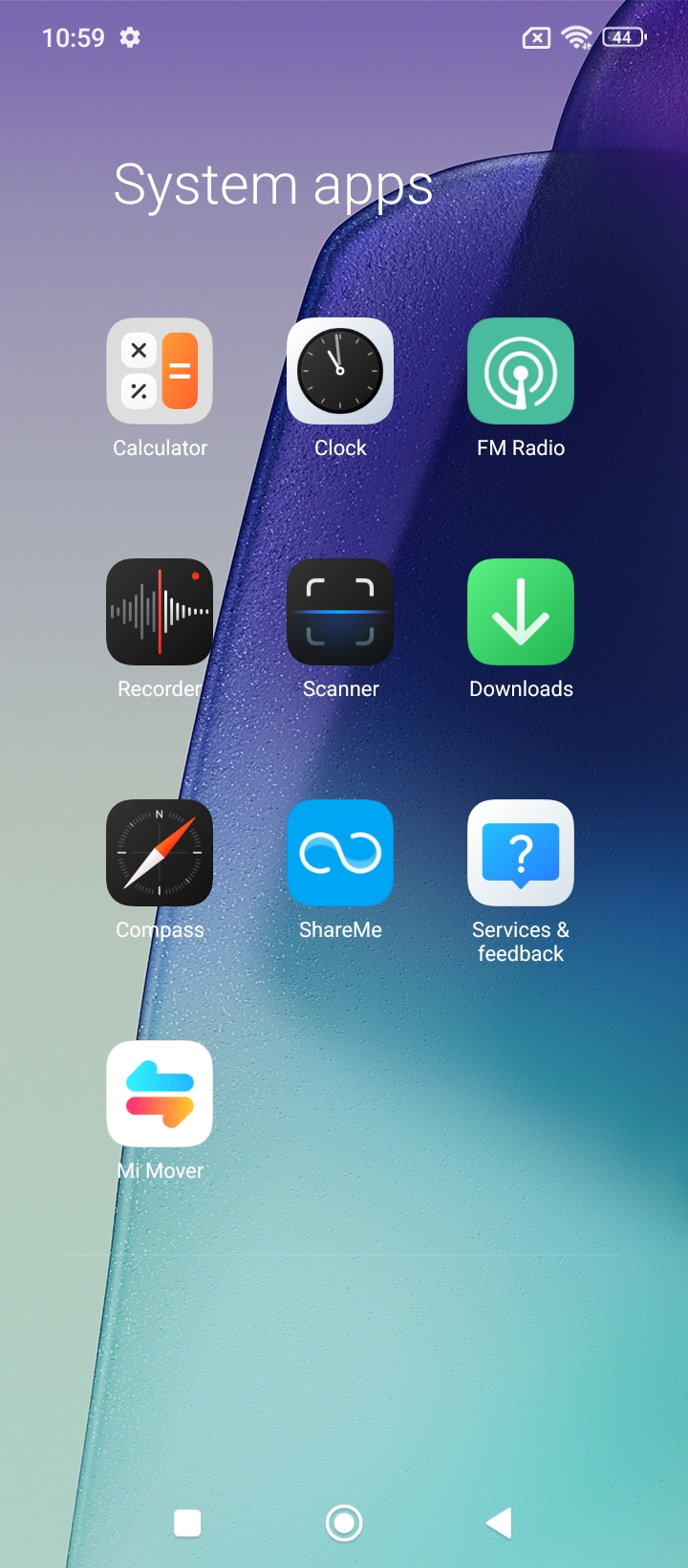Open recent apps from navigation bar
Image resolution: width=688 pixels, height=1568 pixels.
click(x=187, y=1522)
